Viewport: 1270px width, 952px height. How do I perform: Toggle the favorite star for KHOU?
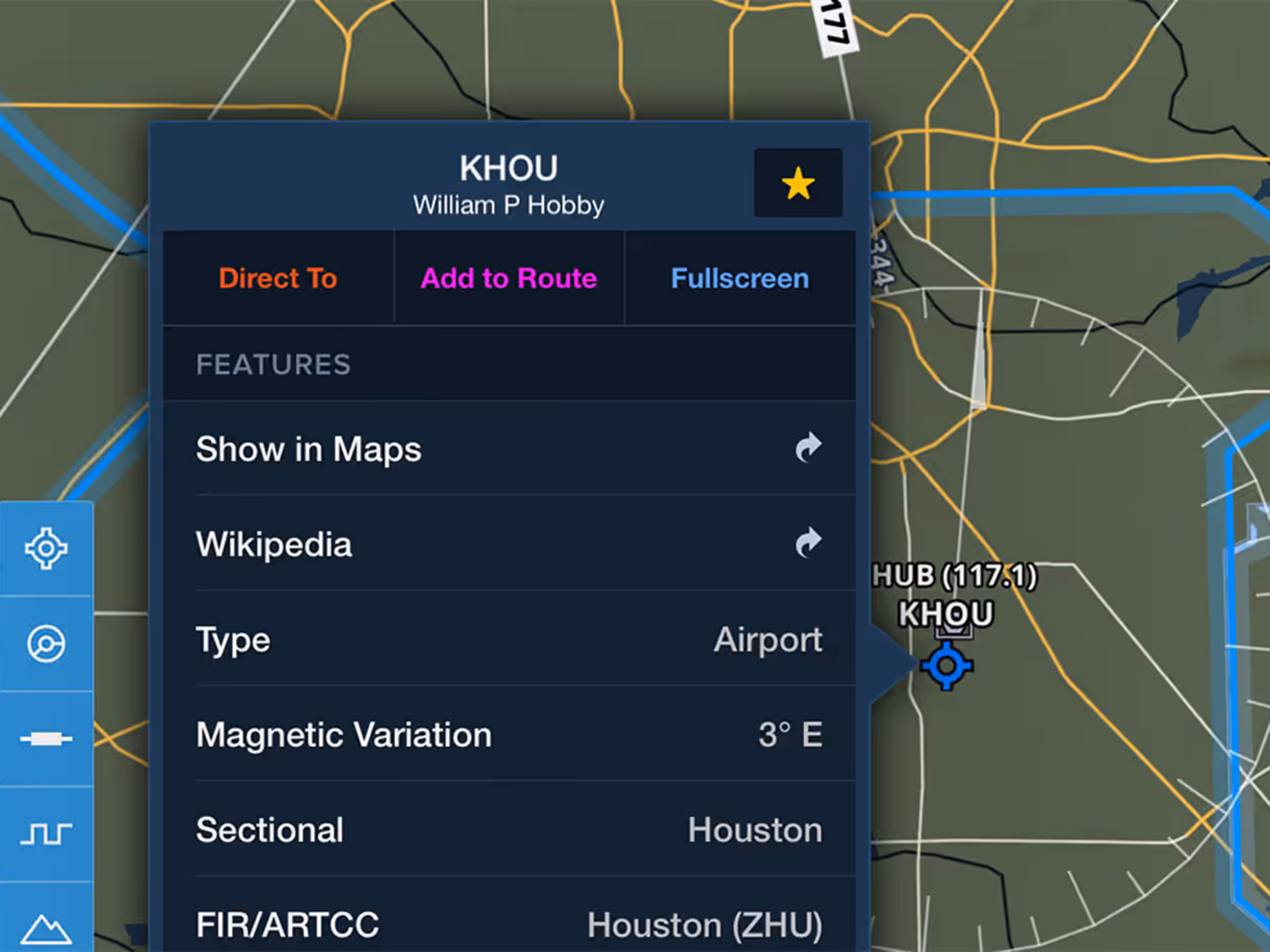[x=798, y=183]
